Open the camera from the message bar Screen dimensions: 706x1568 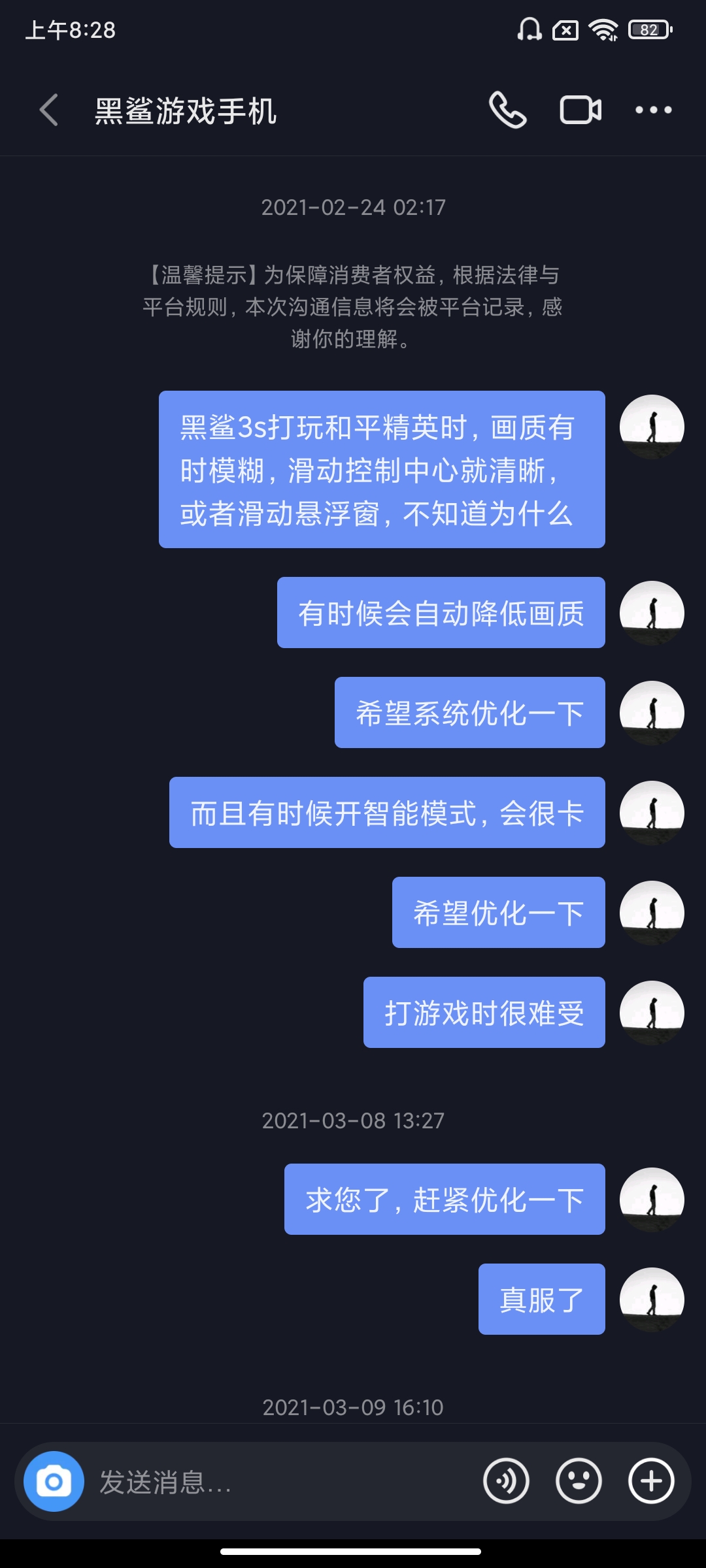[54, 1481]
